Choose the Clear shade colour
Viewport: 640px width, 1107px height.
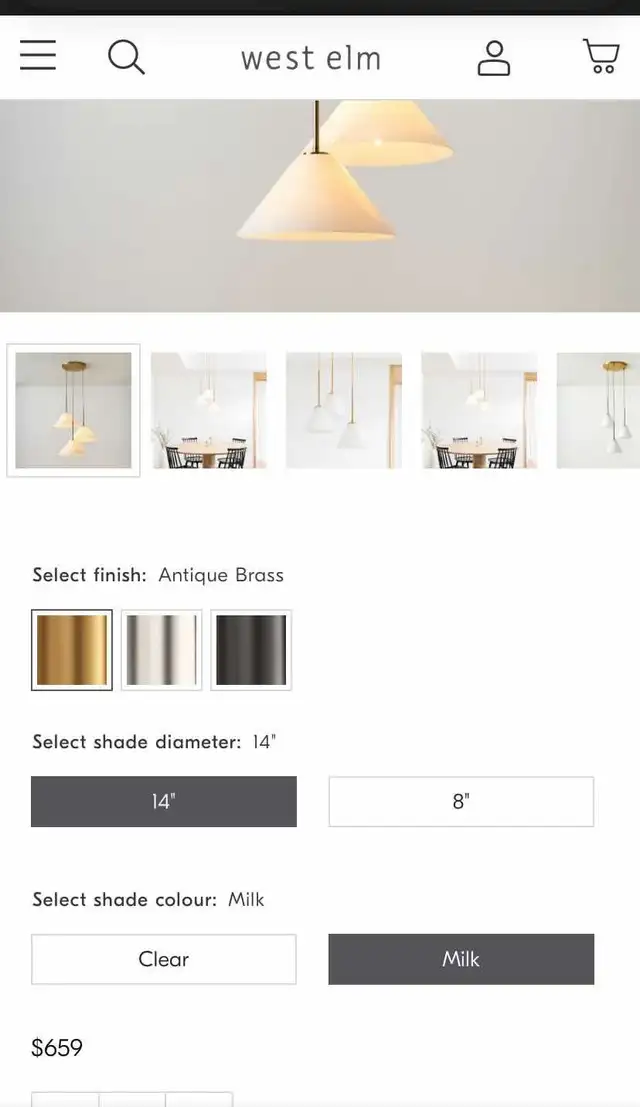pyautogui.click(x=164, y=959)
